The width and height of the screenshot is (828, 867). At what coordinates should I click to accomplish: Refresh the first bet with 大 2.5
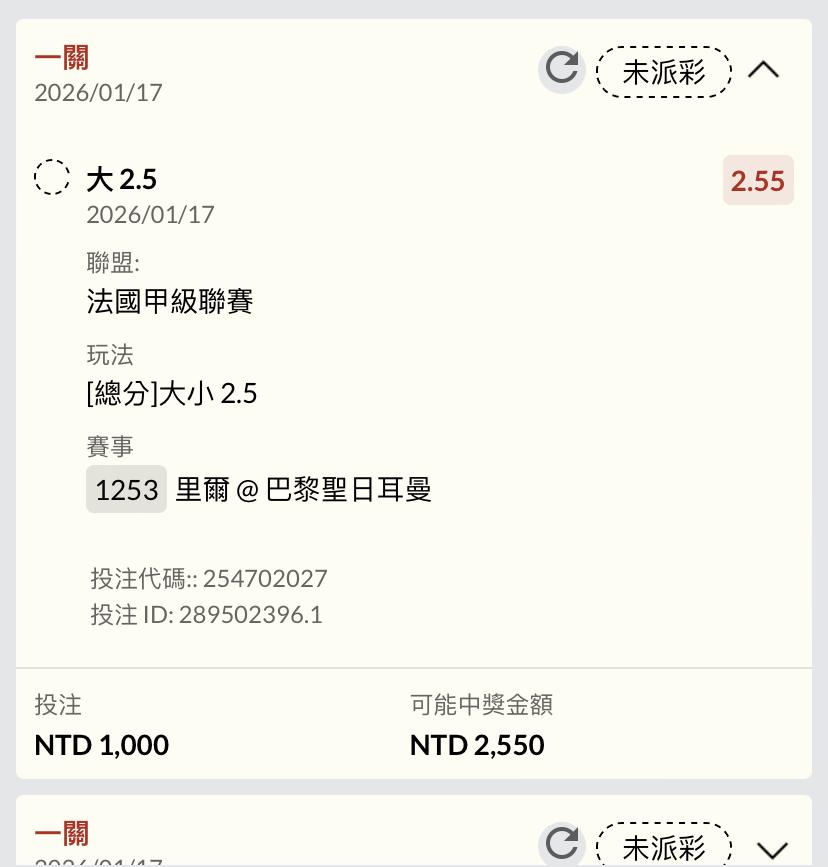point(561,70)
